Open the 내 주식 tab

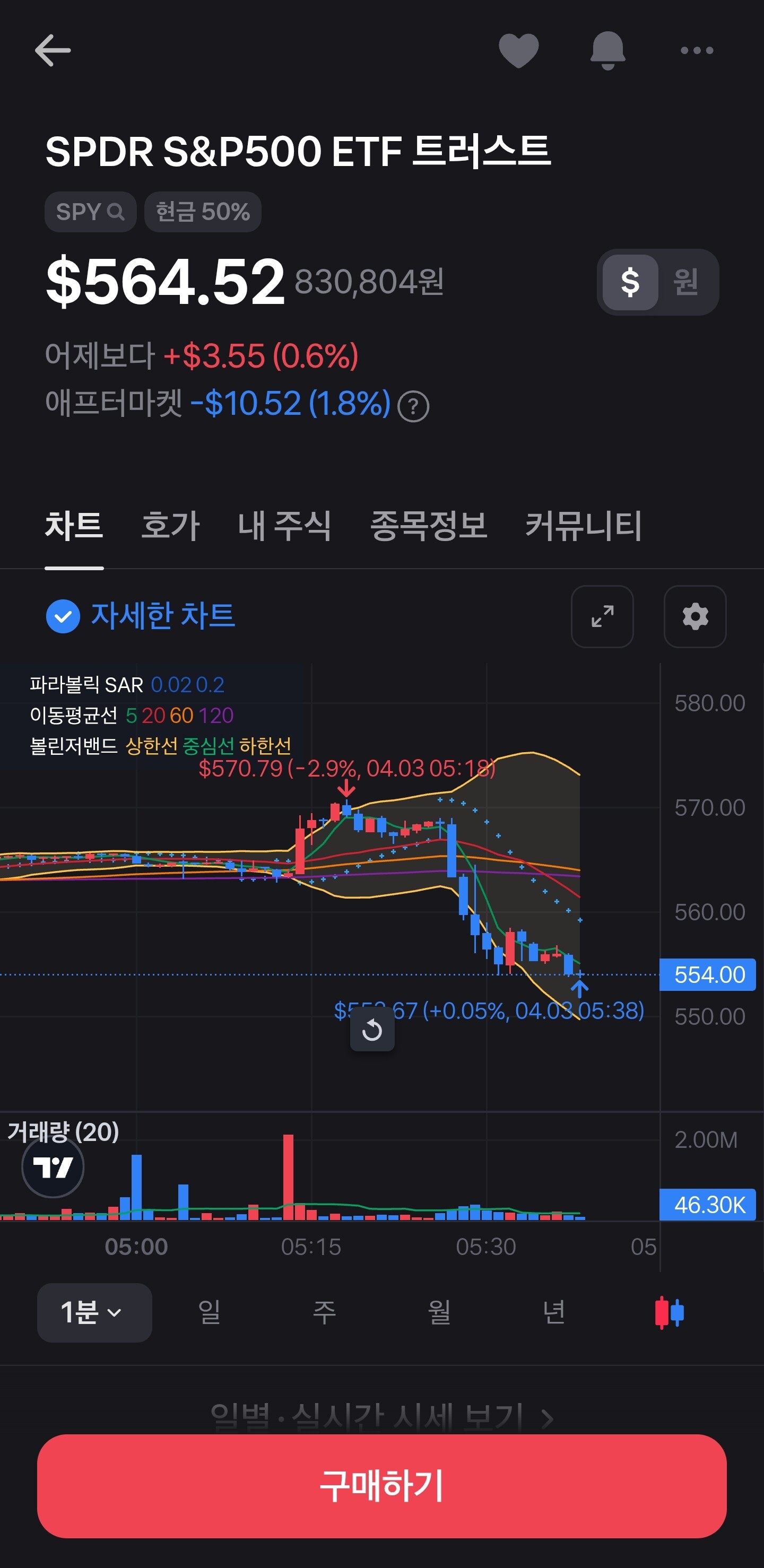[x=284, y=525]
